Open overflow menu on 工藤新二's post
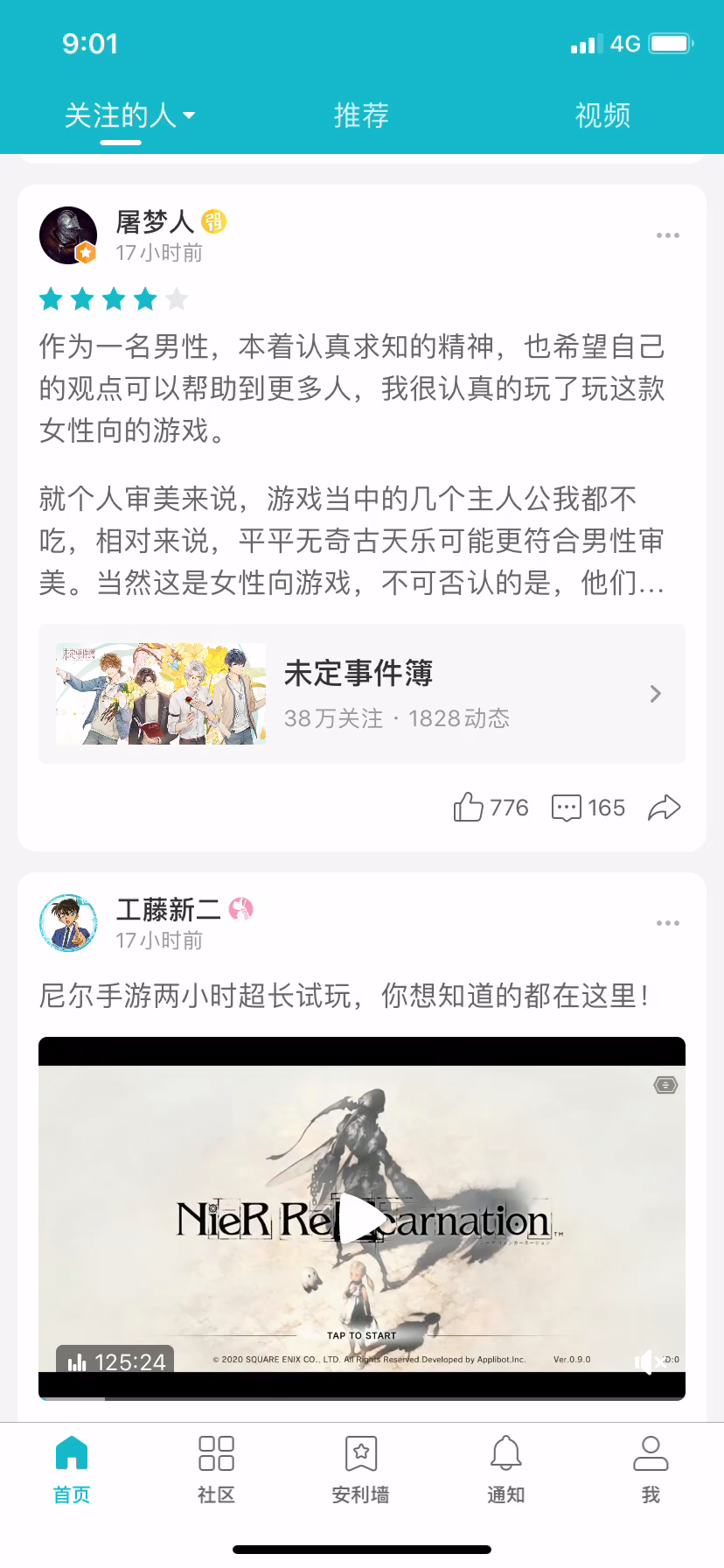 (668, 923)
